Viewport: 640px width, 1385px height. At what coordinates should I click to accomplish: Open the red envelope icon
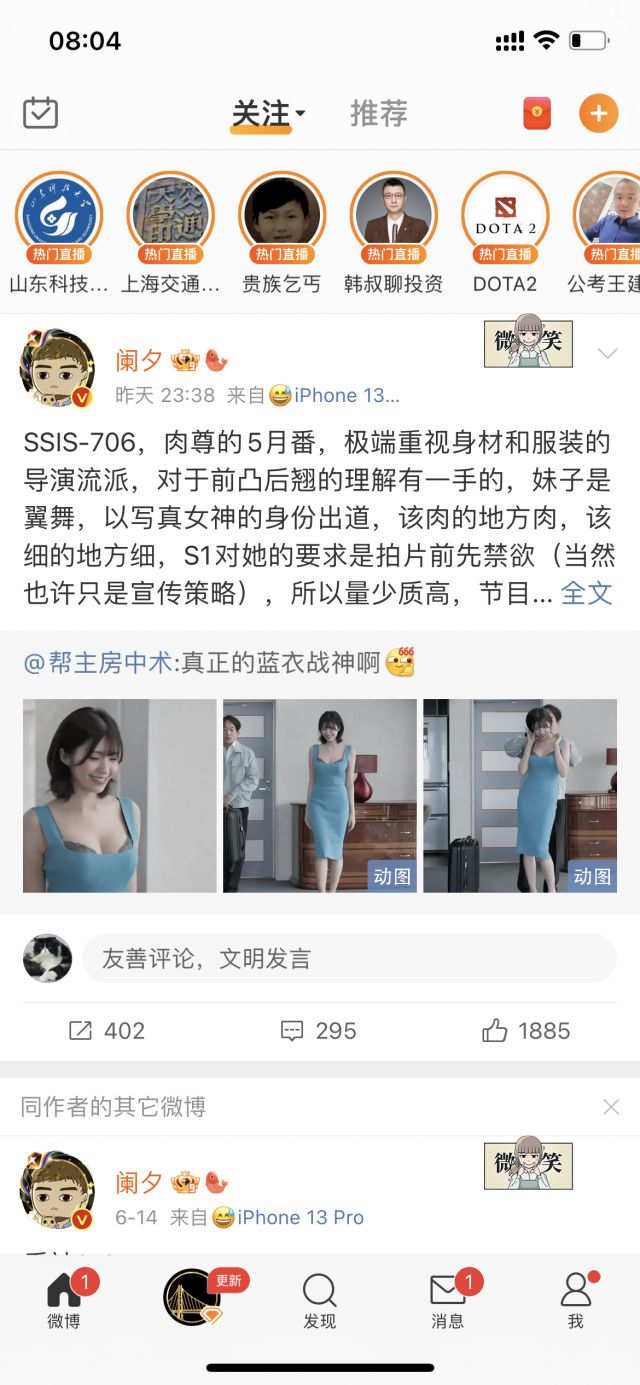click(x=537, y=113)
